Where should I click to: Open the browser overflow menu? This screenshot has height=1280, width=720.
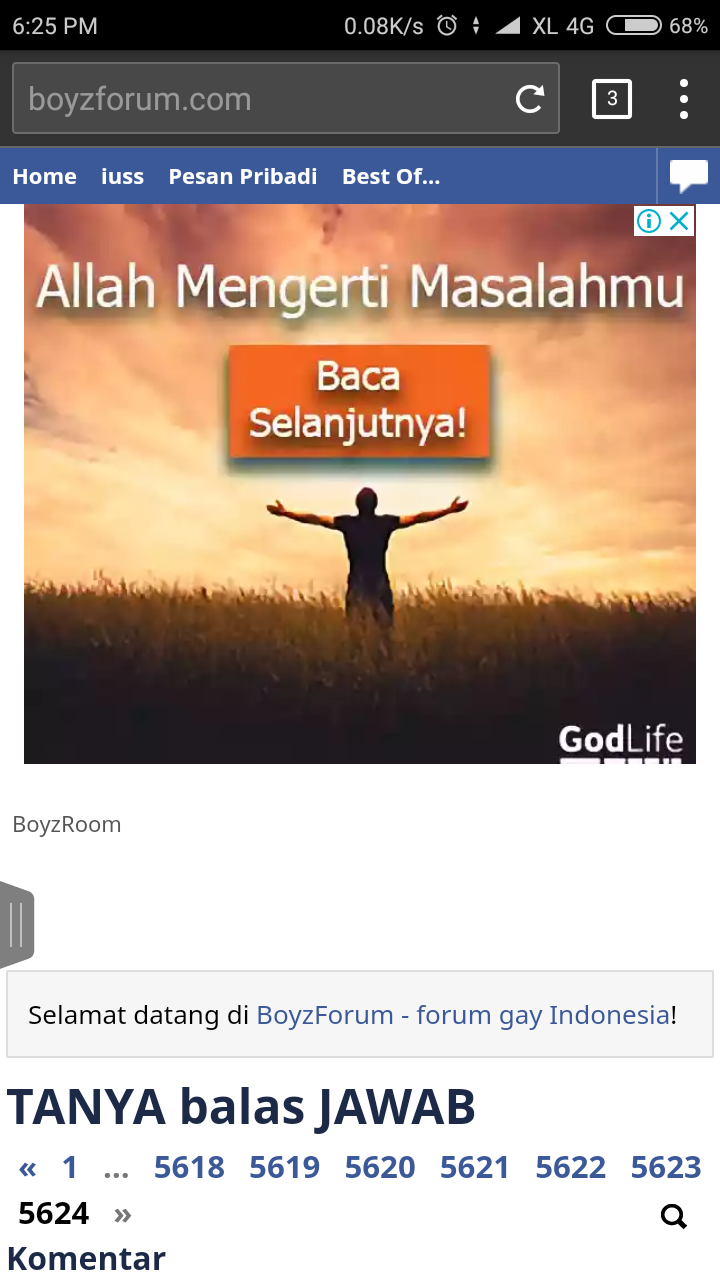coord(684,99)
